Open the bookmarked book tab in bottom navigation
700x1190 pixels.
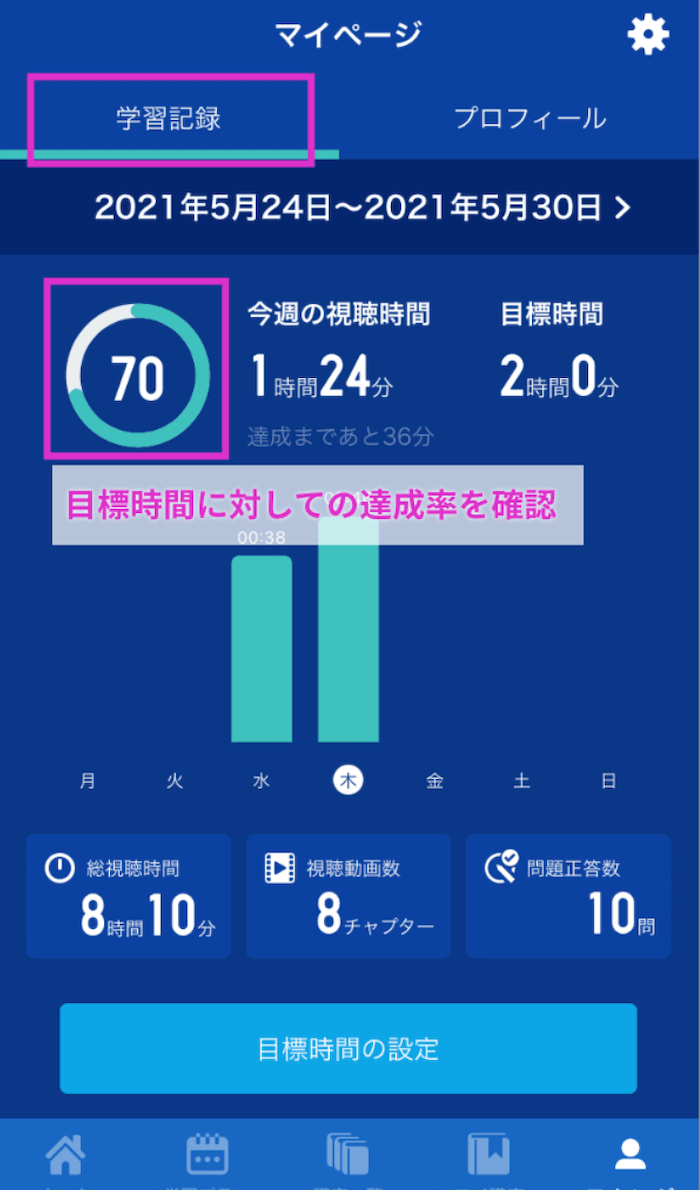click(488, 1156)
